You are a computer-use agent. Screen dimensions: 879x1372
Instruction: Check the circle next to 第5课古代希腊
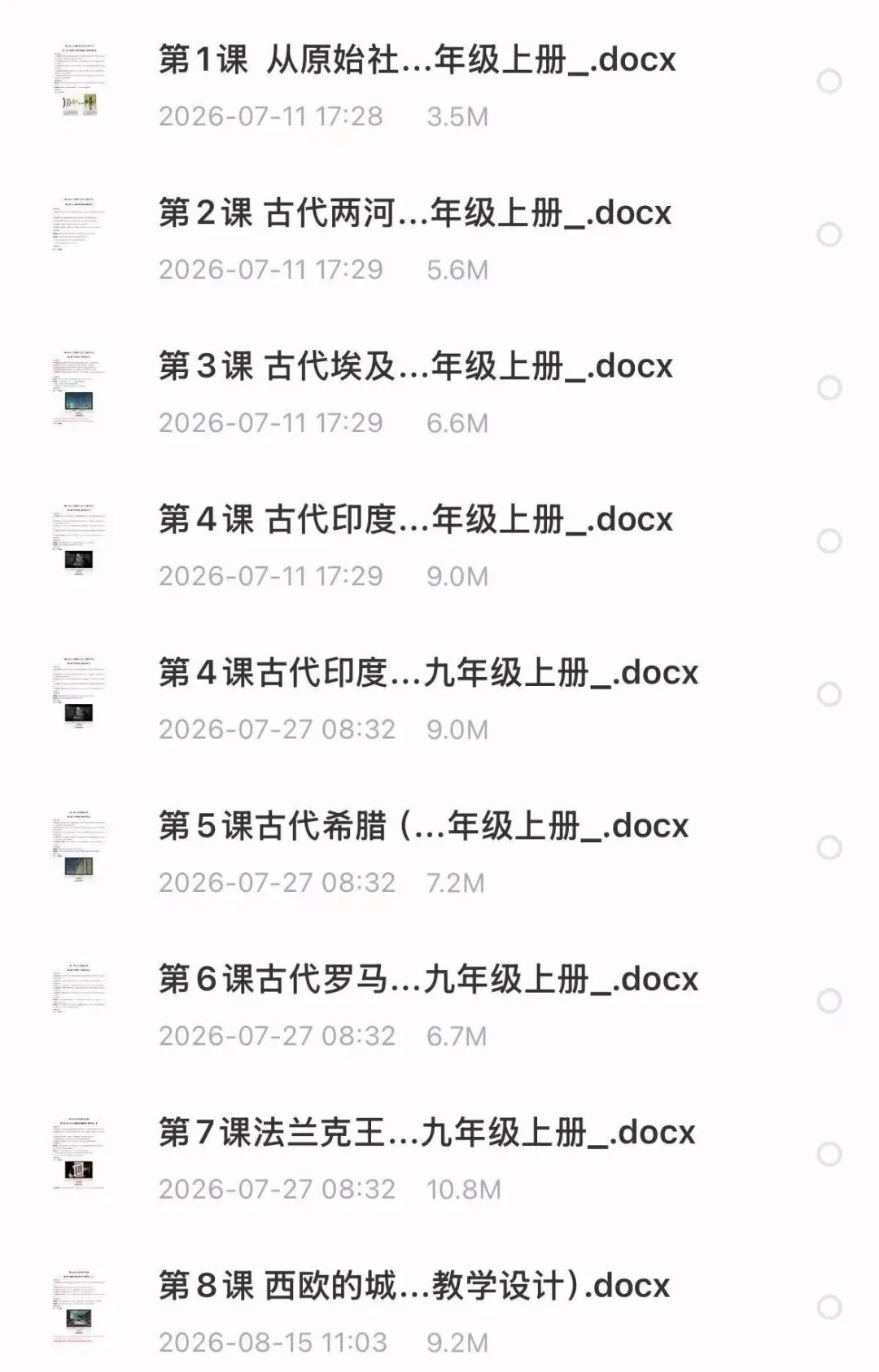[x=829, y=847]
